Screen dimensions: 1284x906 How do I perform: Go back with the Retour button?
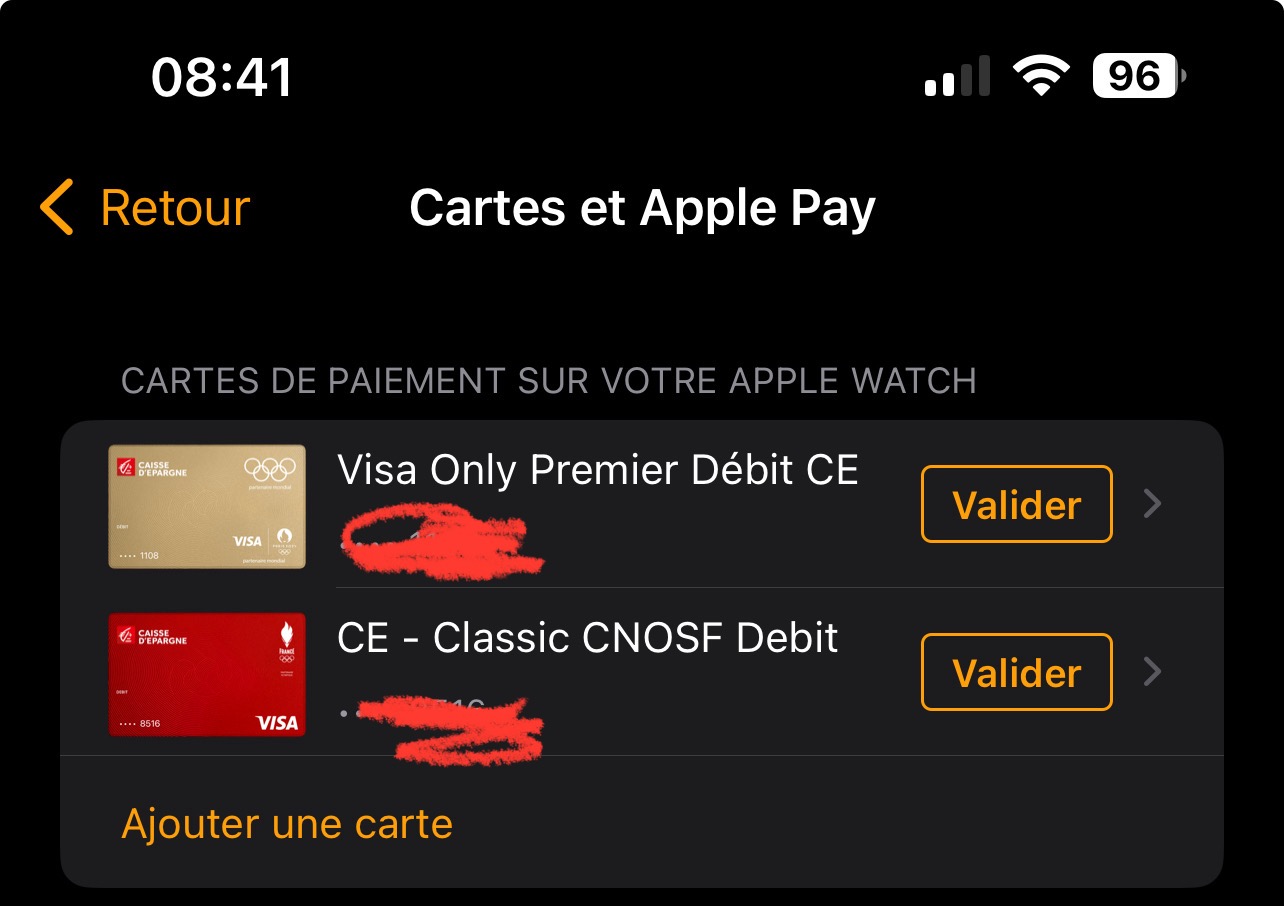point(145,208)
